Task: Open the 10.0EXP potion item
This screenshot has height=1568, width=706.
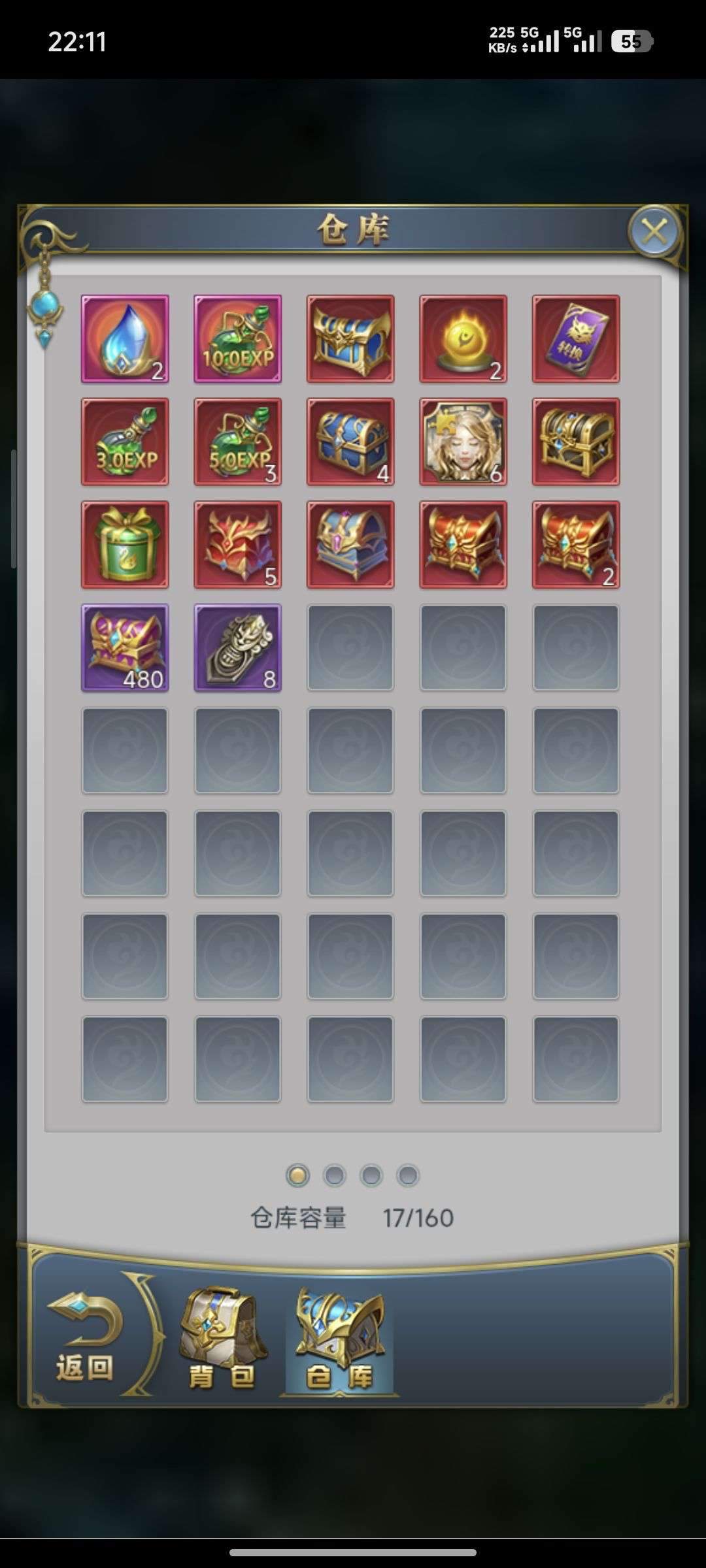Action: (238, 338)
